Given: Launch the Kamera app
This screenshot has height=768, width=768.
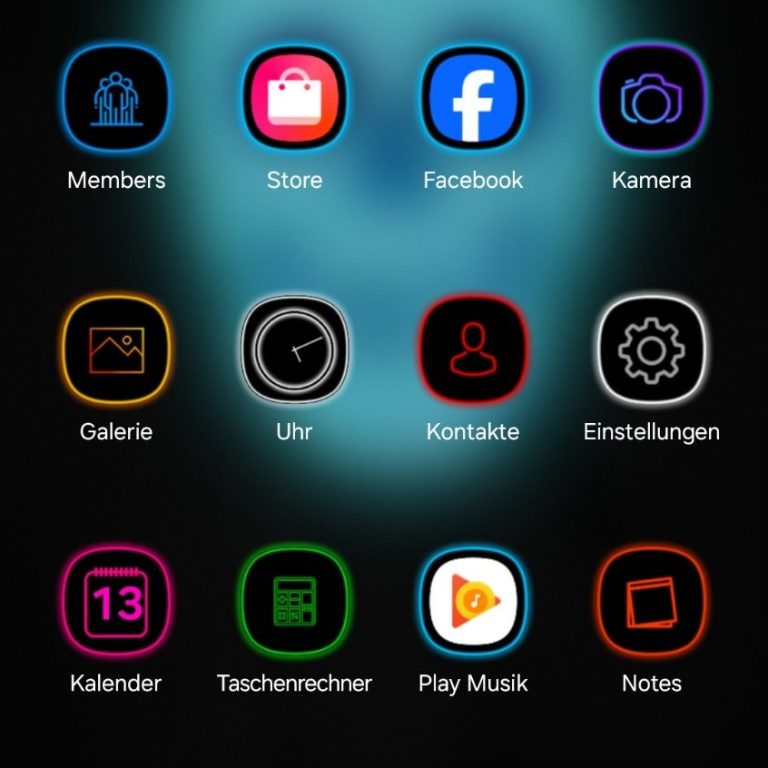Looking at the screenshot, I should [x=651, y=99].
